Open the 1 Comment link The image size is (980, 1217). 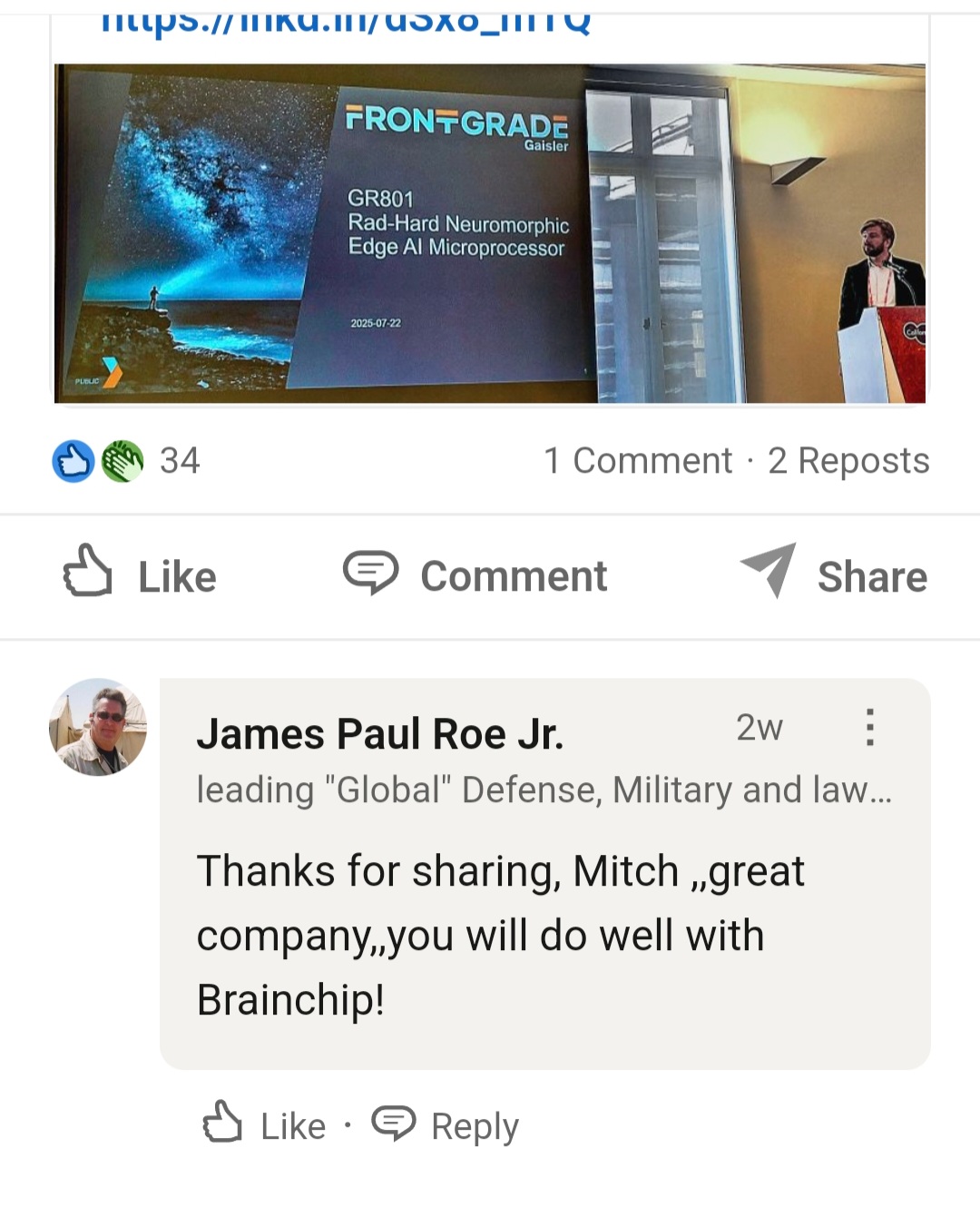[637, 461]
